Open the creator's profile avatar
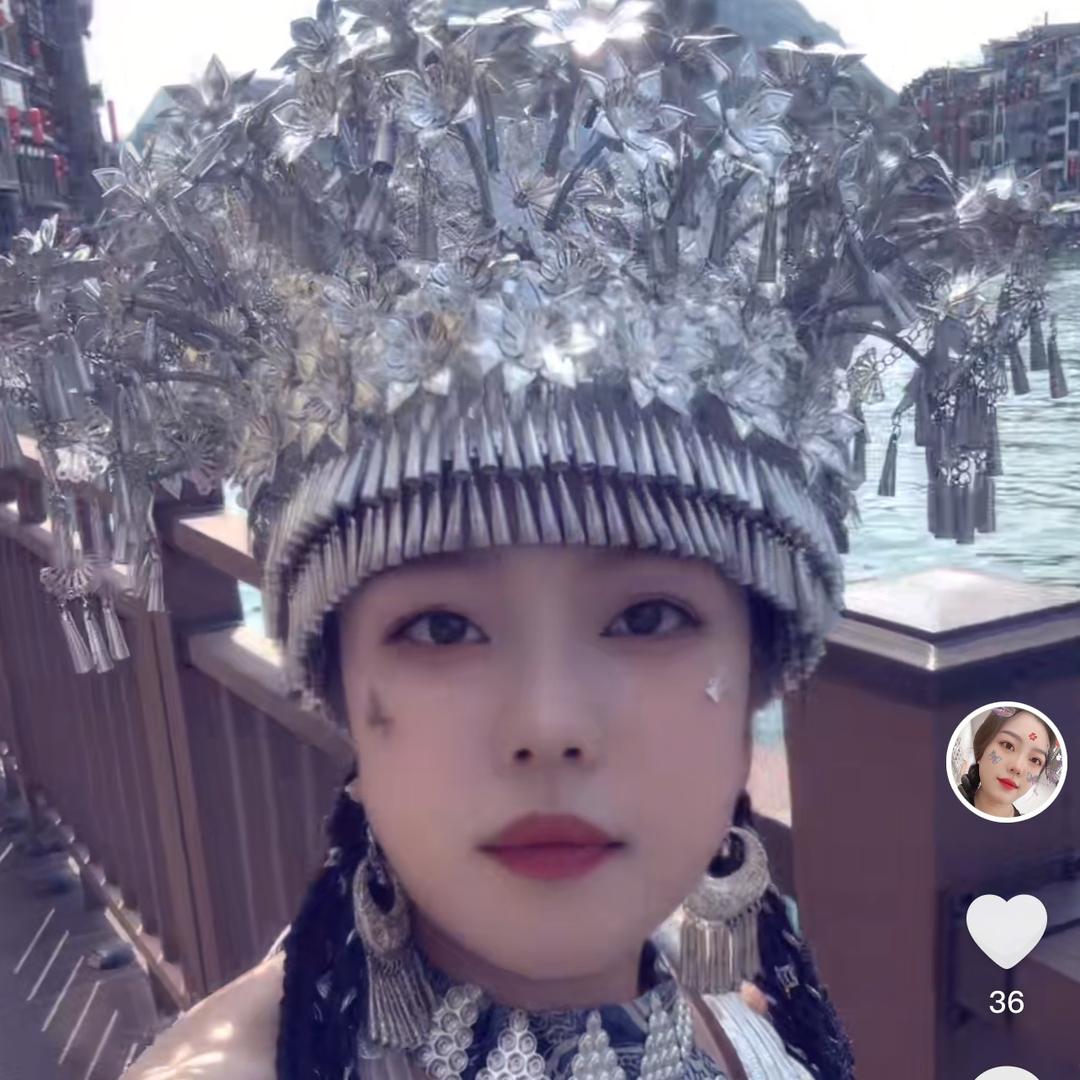Image resolution: width=1080 pixels, height=1080 pixels. pyautogui.click(x=1006, y=762)
